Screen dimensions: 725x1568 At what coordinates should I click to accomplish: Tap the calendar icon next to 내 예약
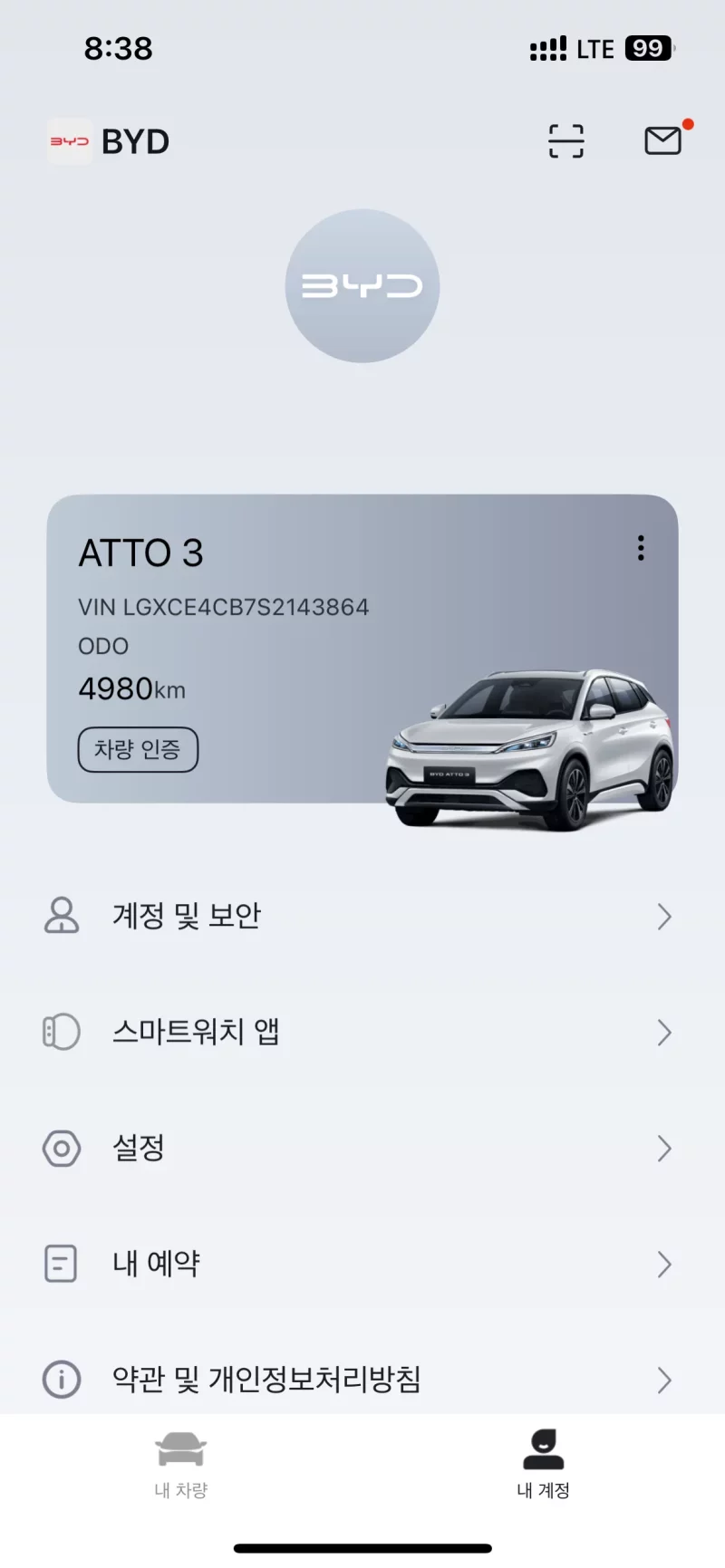click(61, 1265)
